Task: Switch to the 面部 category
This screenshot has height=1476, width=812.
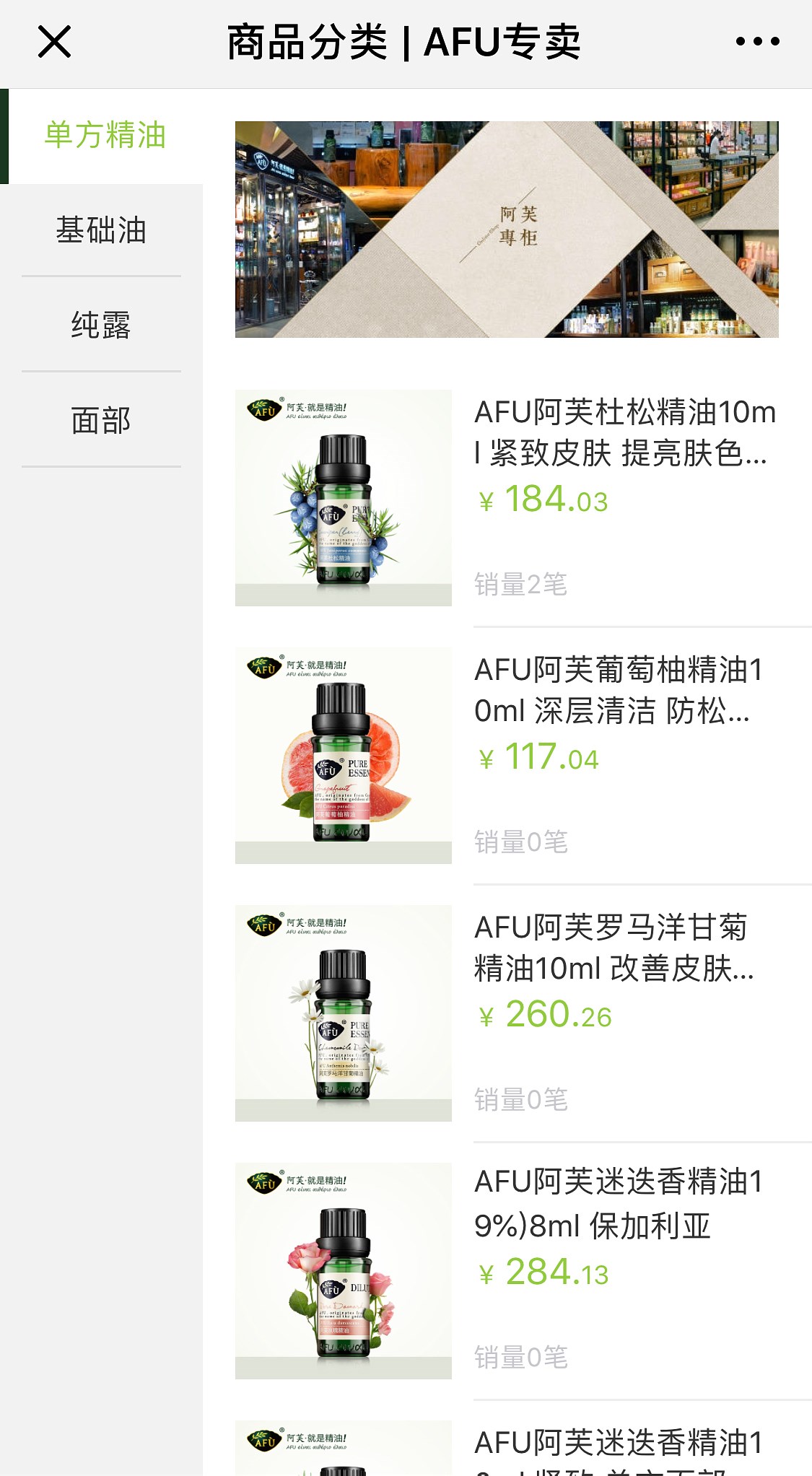Action: [101, 420]
